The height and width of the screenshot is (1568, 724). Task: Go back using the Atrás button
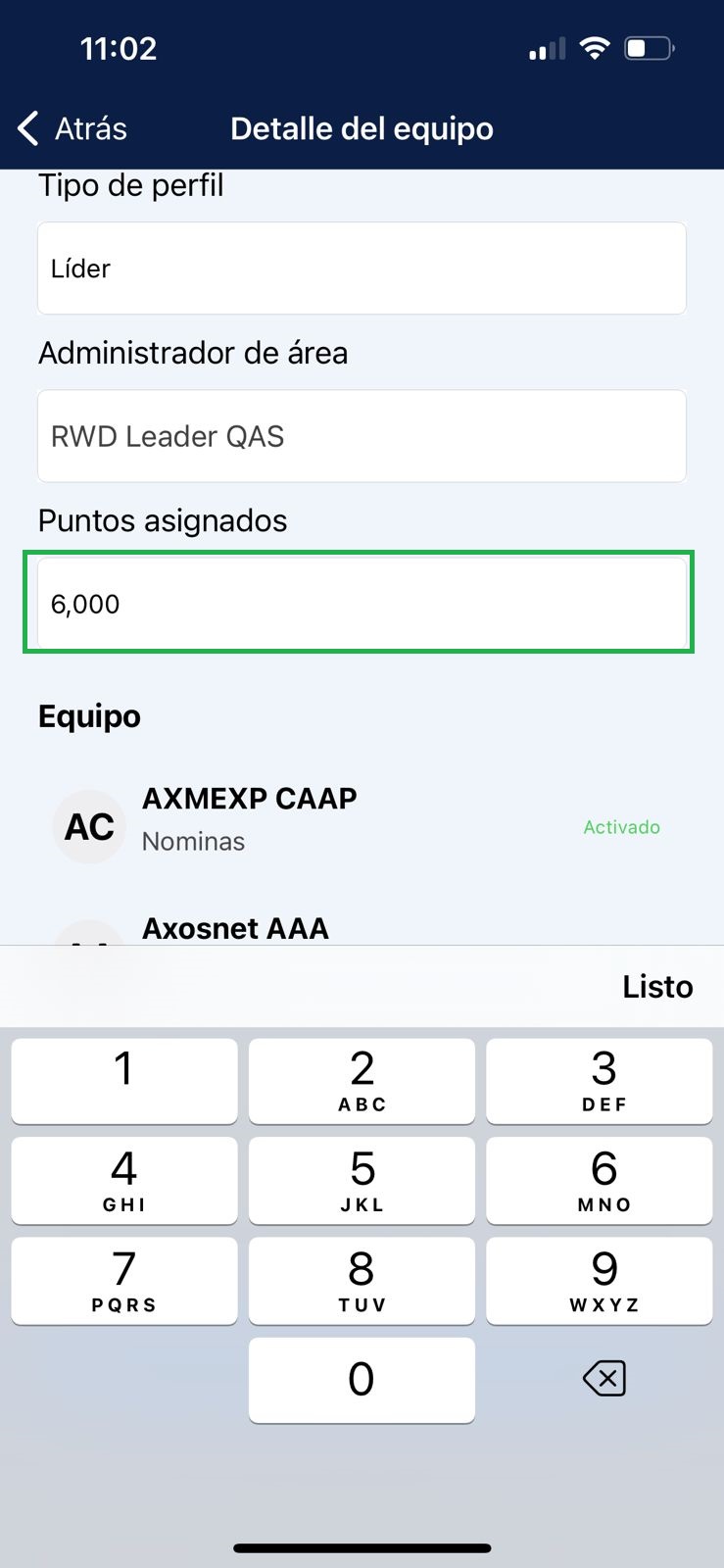[x=73, y=128]
